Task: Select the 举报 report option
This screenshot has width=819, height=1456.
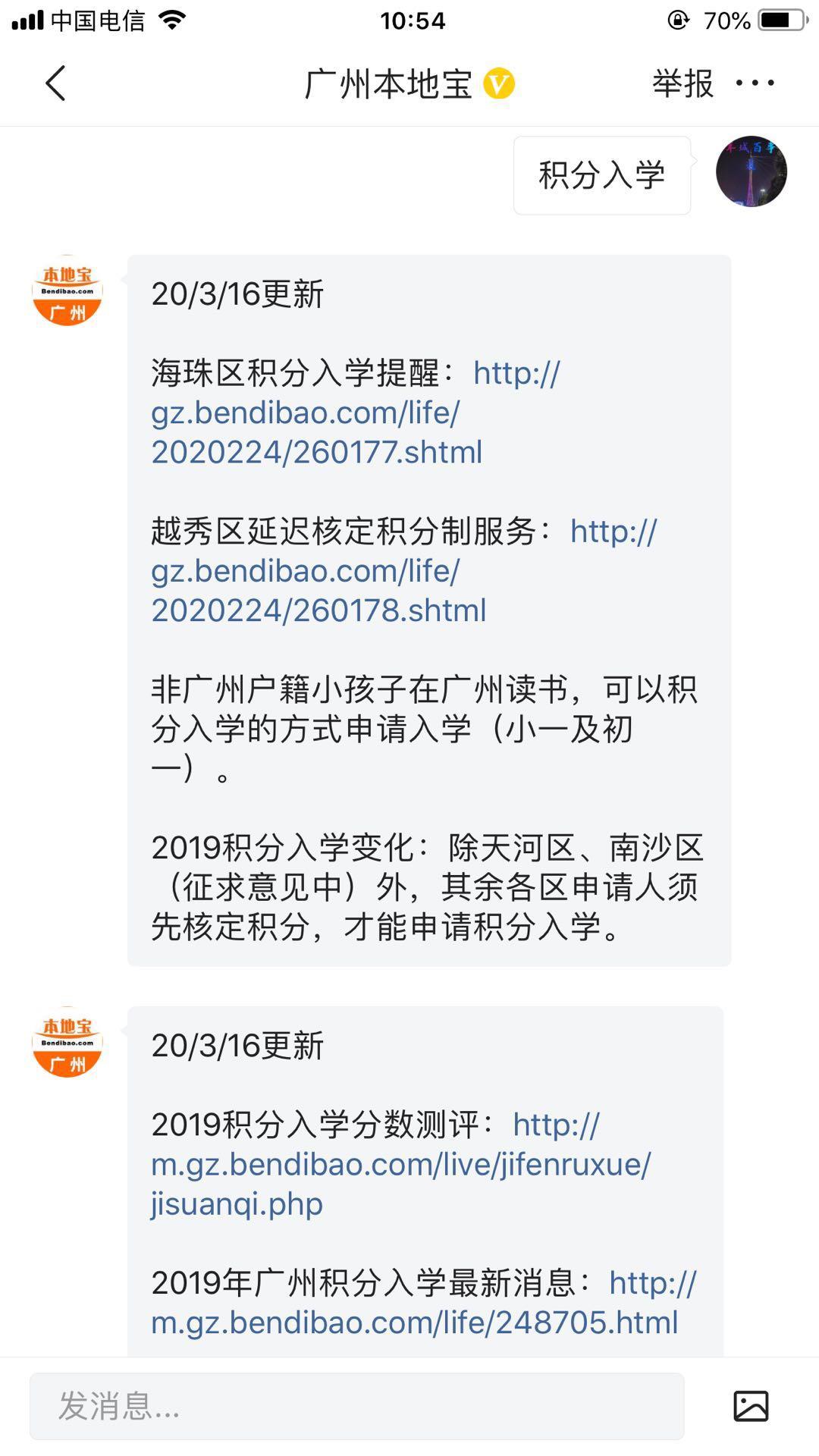Action: 681,83
